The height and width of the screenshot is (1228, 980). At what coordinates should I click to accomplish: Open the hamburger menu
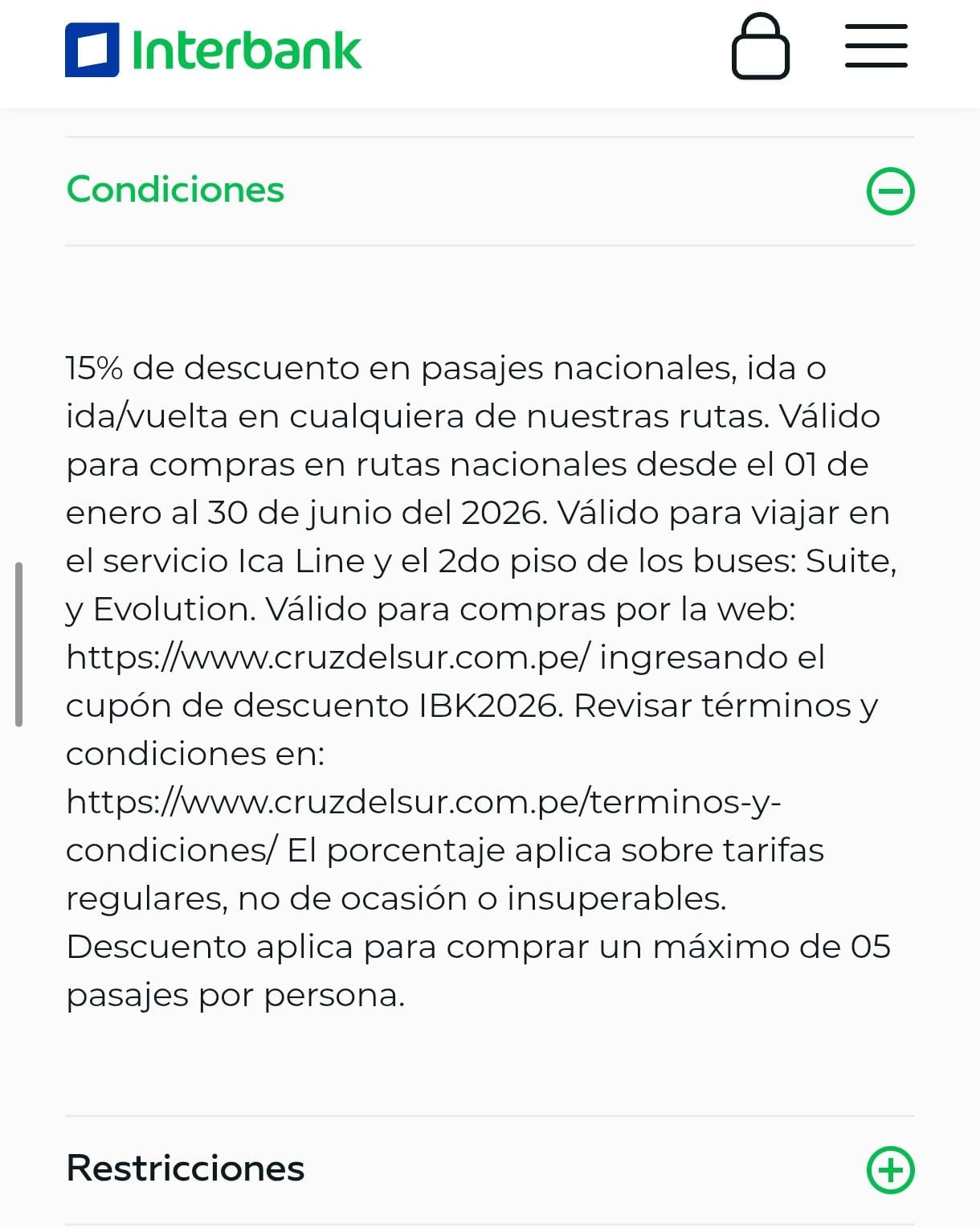[876, 47]
